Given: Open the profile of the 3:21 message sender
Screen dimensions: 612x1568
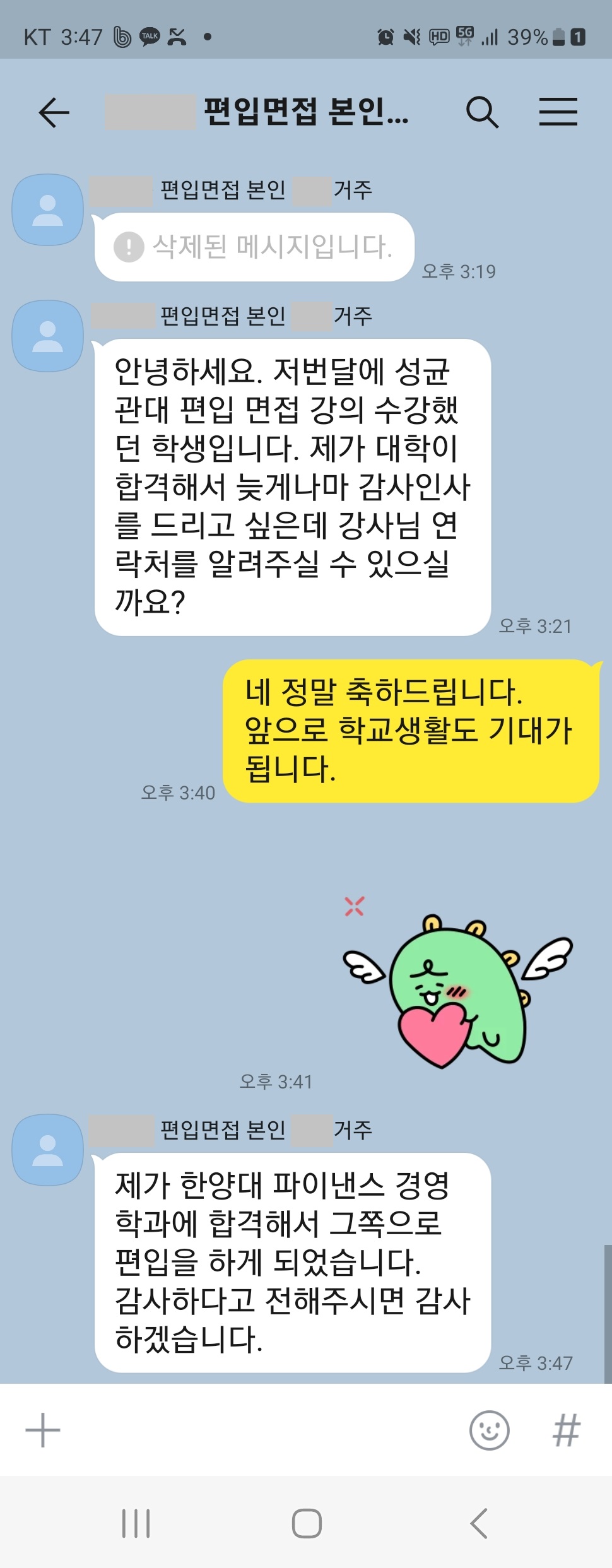Looking at the screenshot, I should (48, 336).
